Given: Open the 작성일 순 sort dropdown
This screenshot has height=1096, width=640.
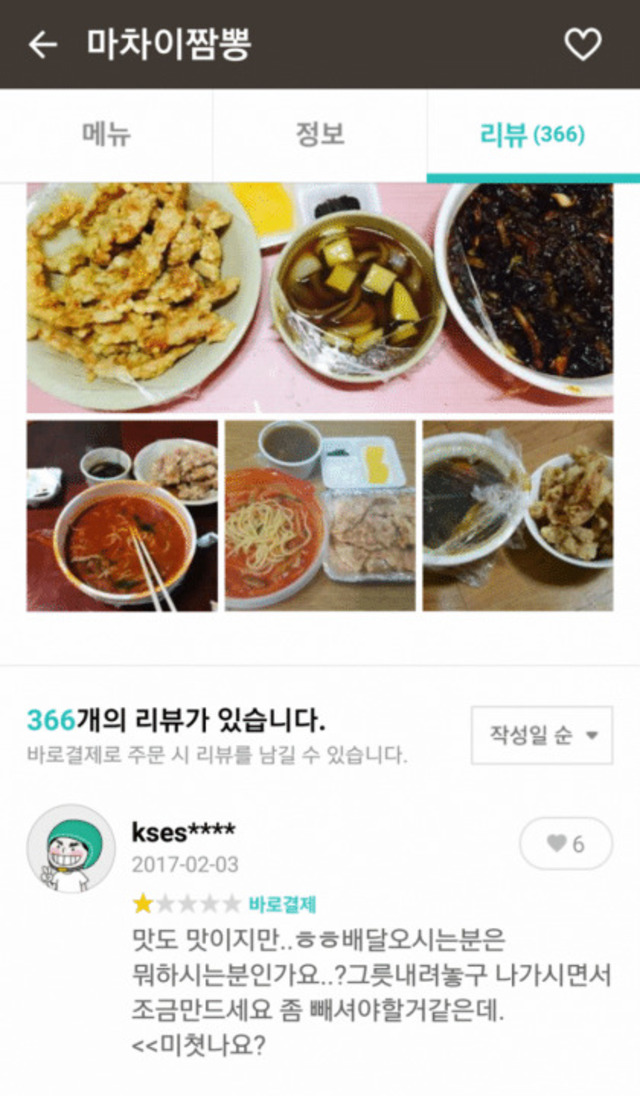Looking at the screenshot, I should point(542,735).
